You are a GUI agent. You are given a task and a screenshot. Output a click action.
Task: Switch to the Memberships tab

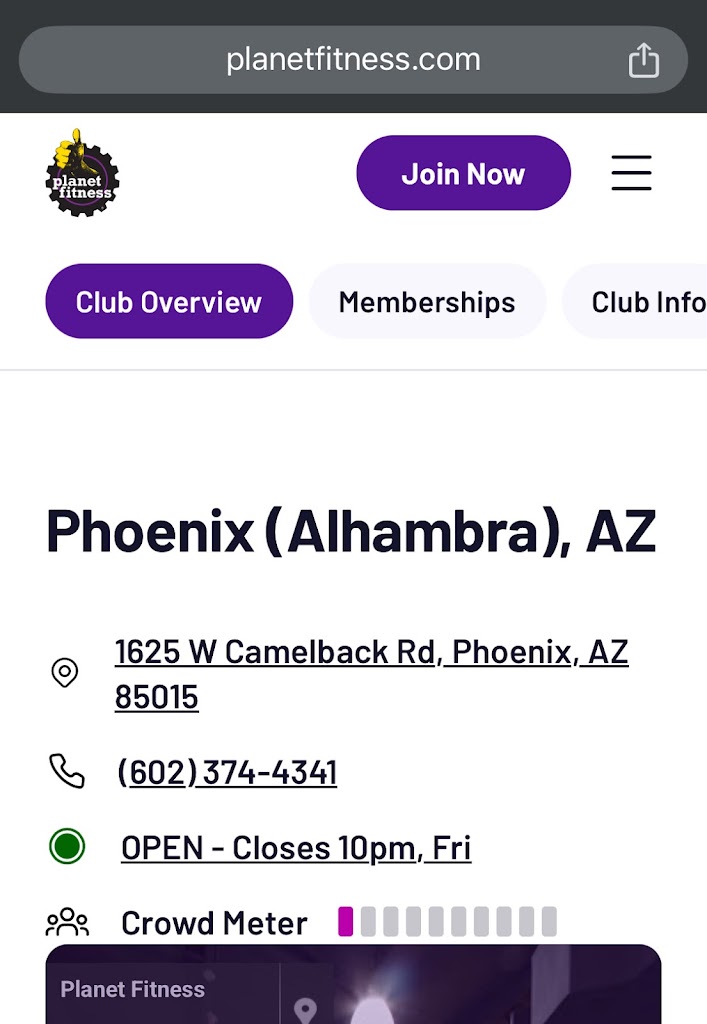pos(427,302)
